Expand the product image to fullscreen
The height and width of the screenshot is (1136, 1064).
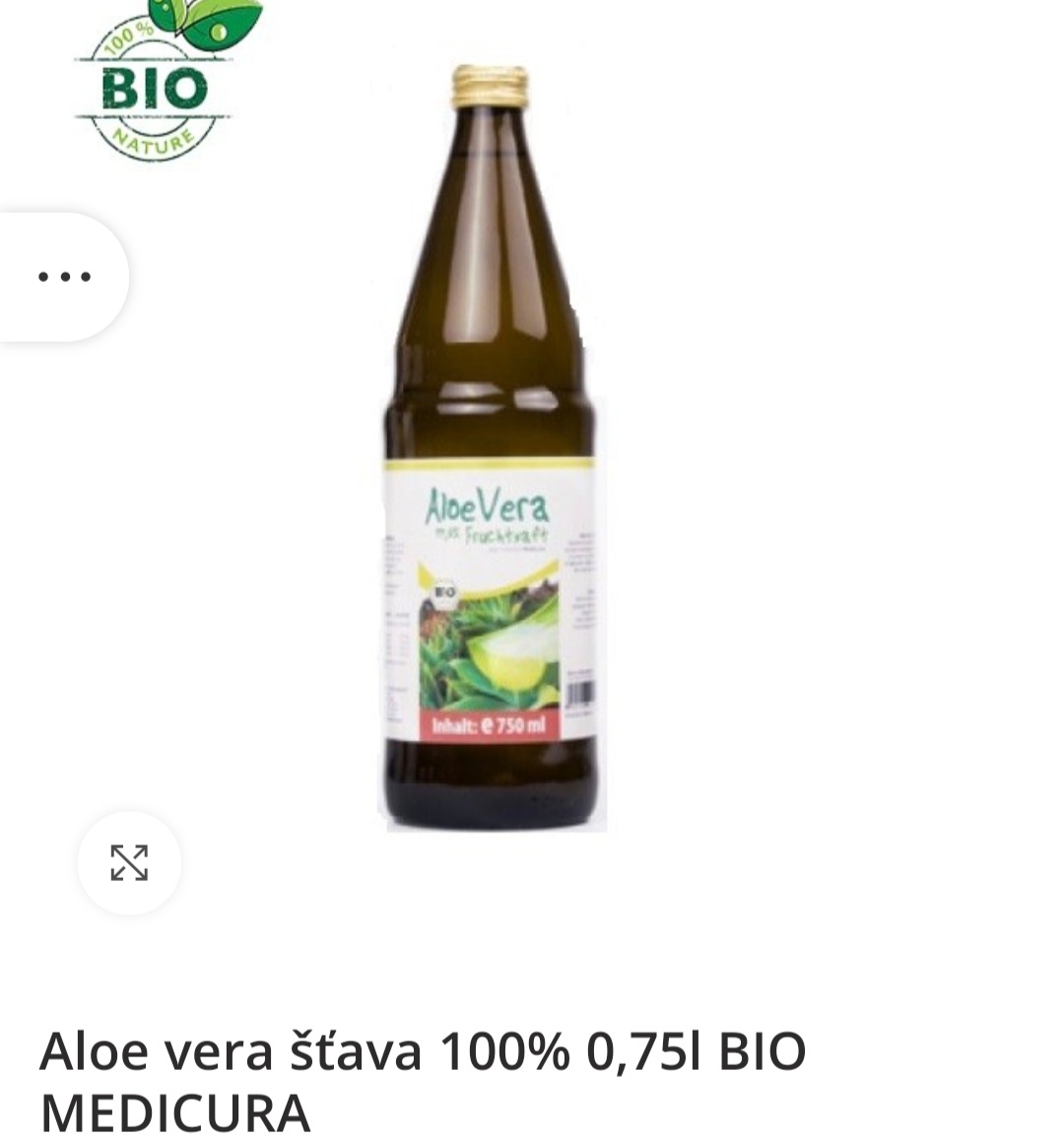tap(129, 862)
